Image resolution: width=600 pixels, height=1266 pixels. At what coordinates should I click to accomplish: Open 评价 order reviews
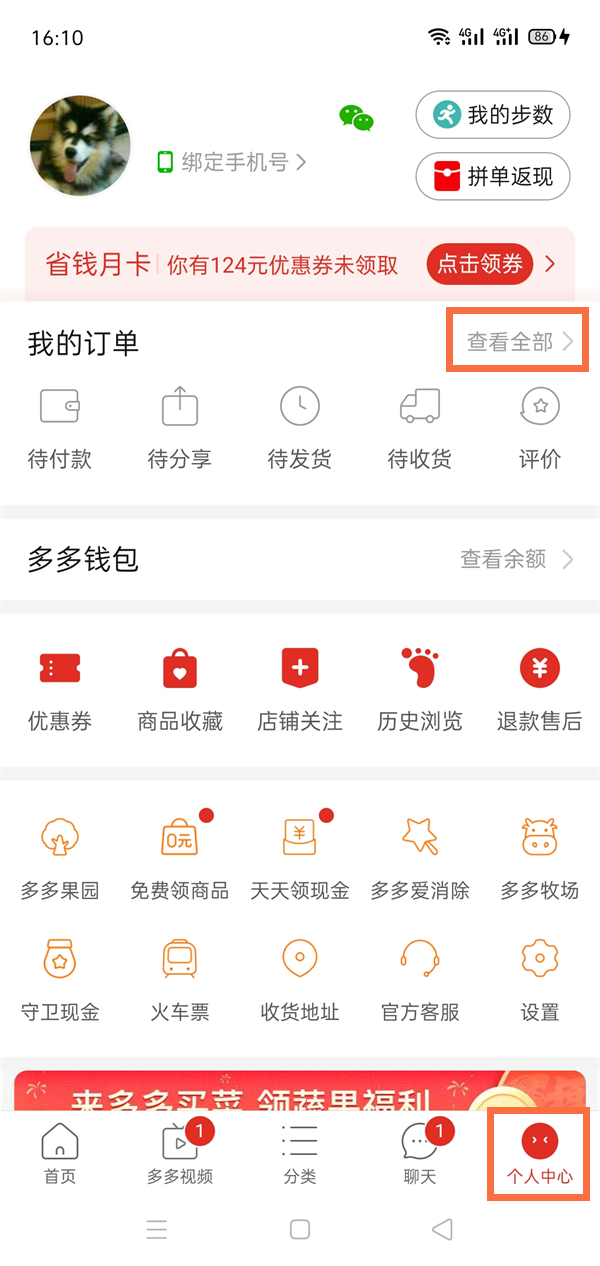(x=540, y=428)
